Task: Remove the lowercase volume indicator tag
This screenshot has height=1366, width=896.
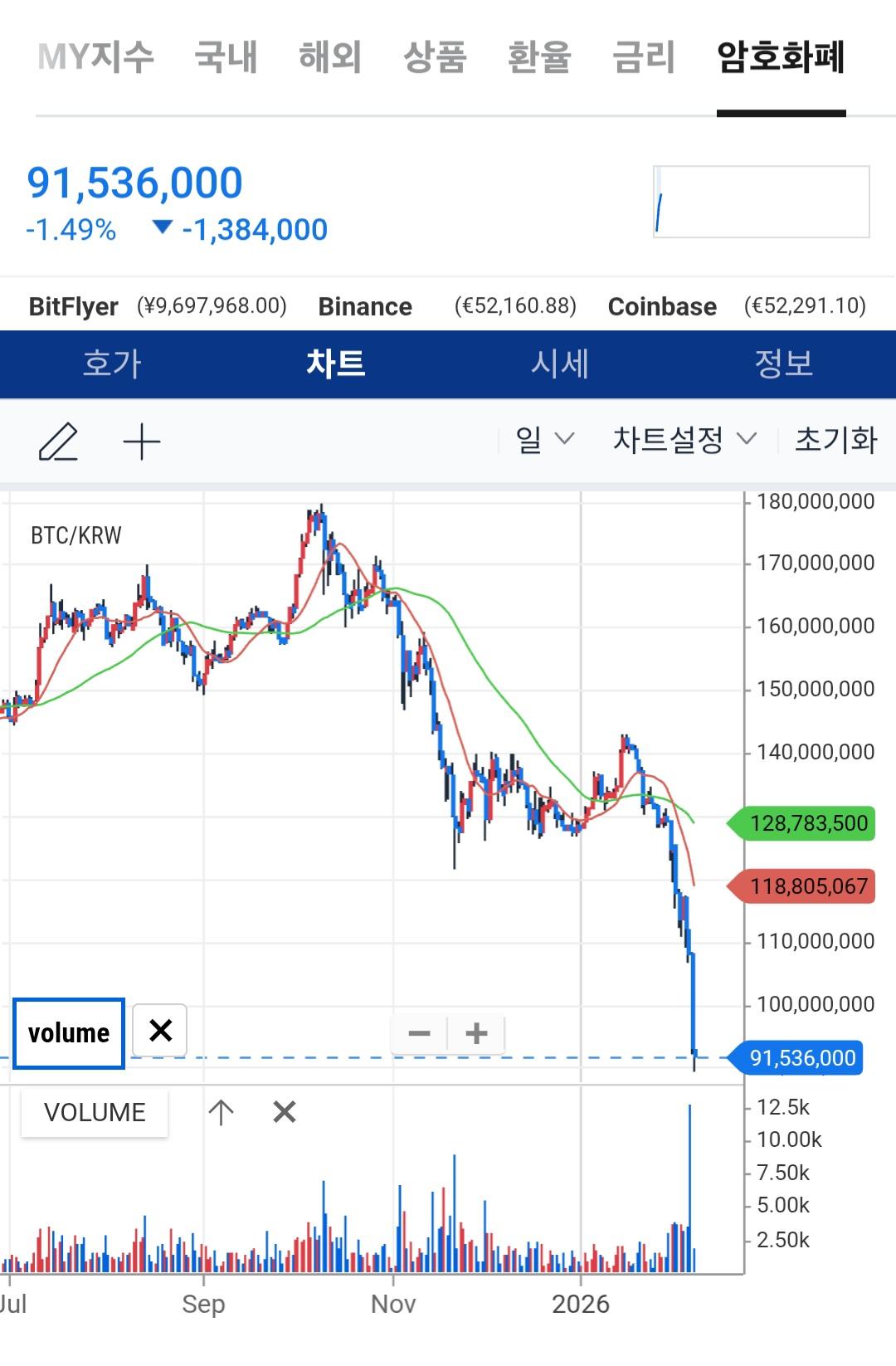Action: pyautogui.click(x=160, y=1031)
